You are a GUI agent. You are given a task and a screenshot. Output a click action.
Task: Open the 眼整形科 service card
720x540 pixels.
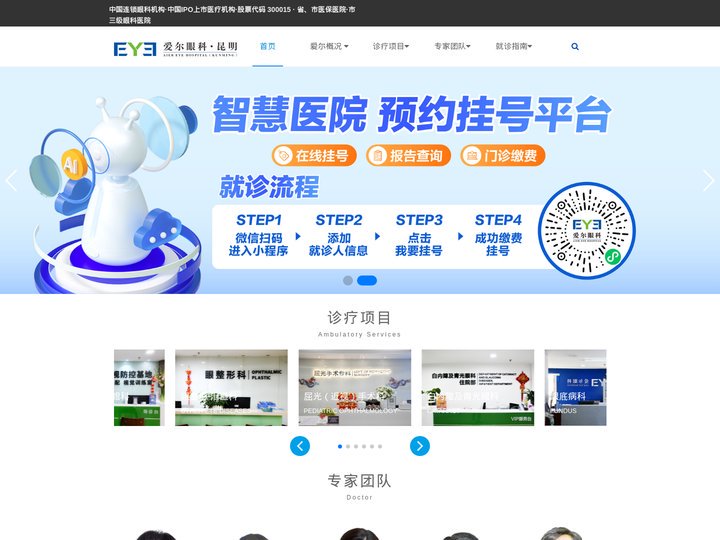tap(231, 388)
